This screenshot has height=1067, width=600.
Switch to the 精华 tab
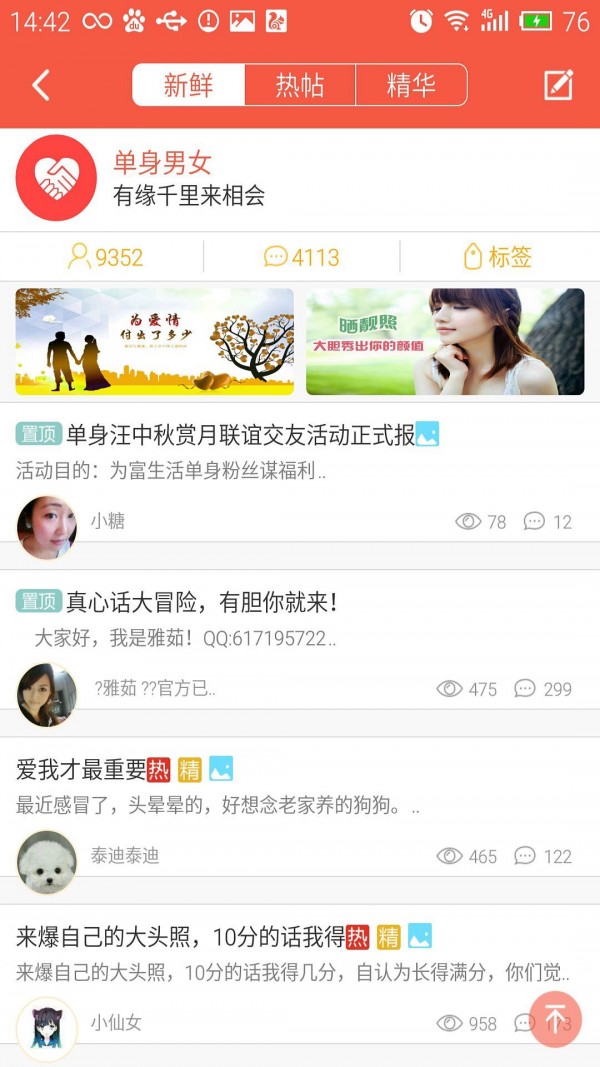point(411,85)
